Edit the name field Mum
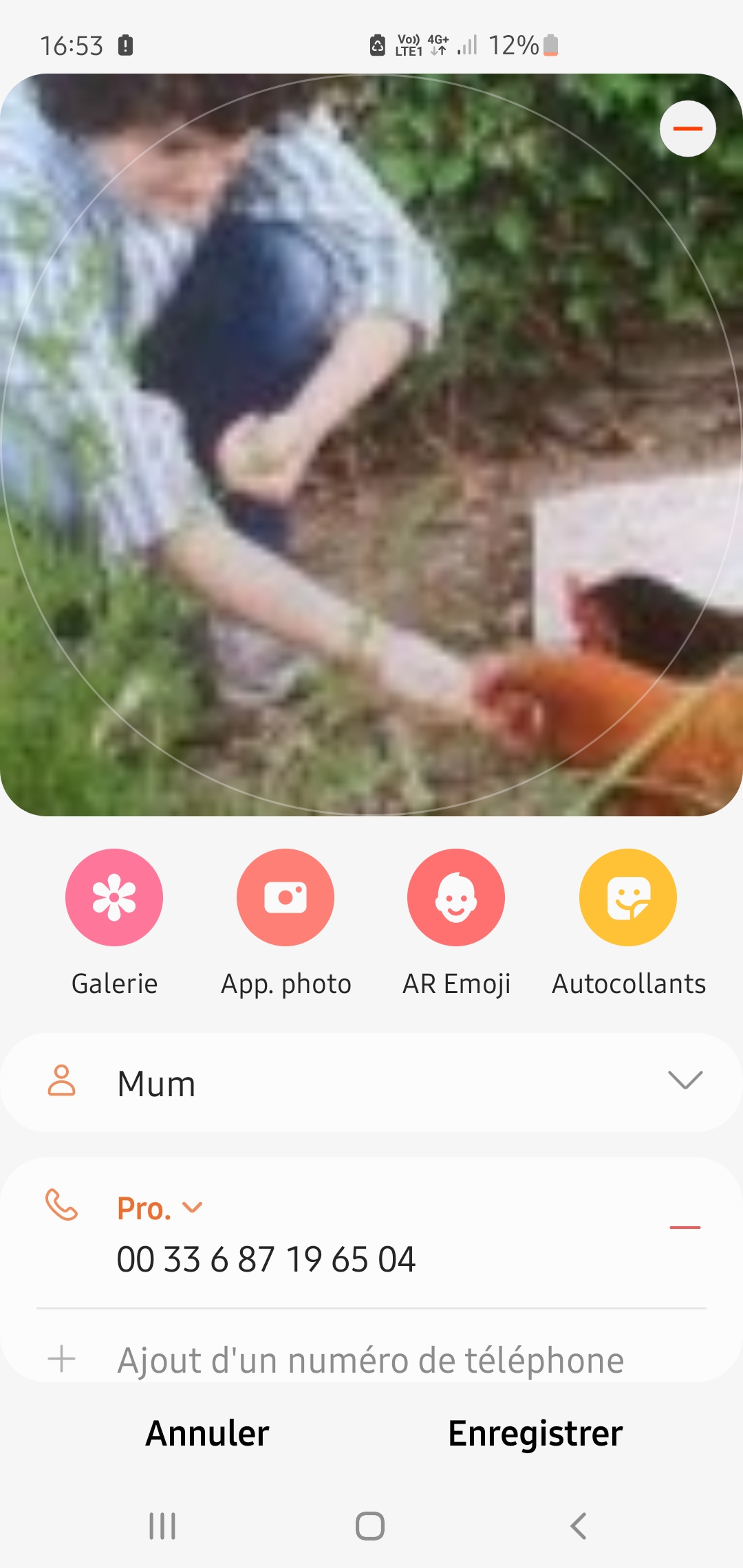The height and width of the screenshot is (1568, 743). click(344, 1084)
